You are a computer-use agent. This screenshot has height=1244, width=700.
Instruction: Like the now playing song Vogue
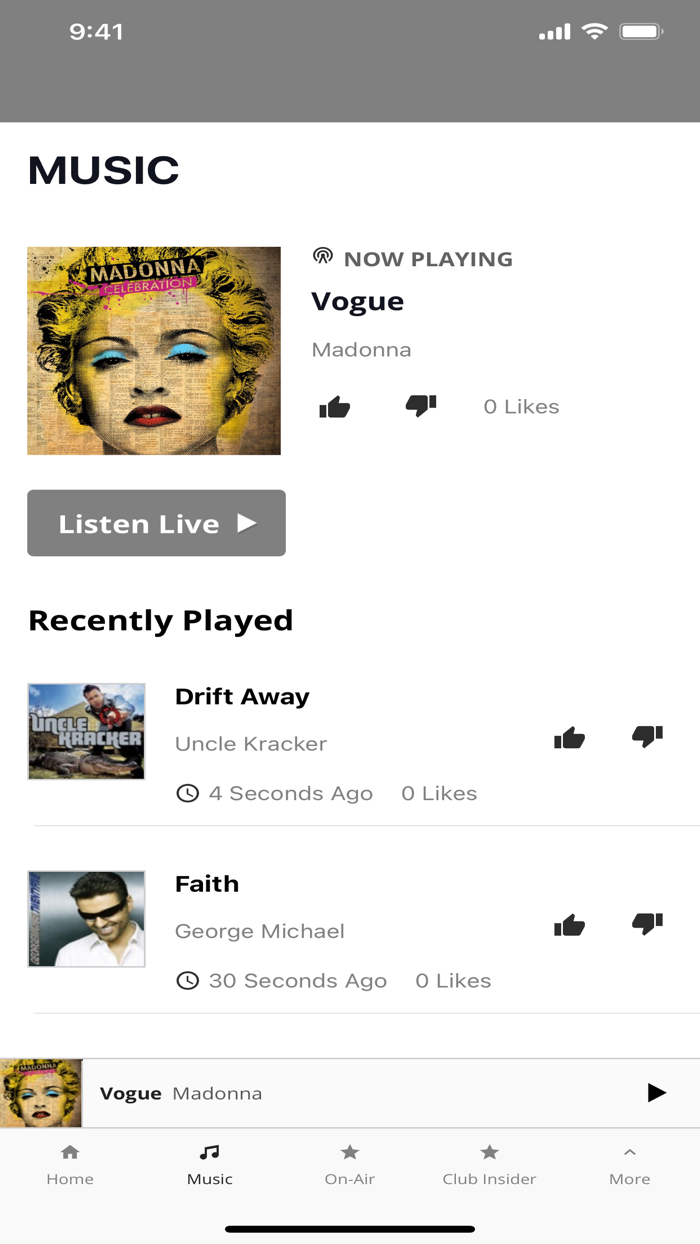(x=334, y=407)
